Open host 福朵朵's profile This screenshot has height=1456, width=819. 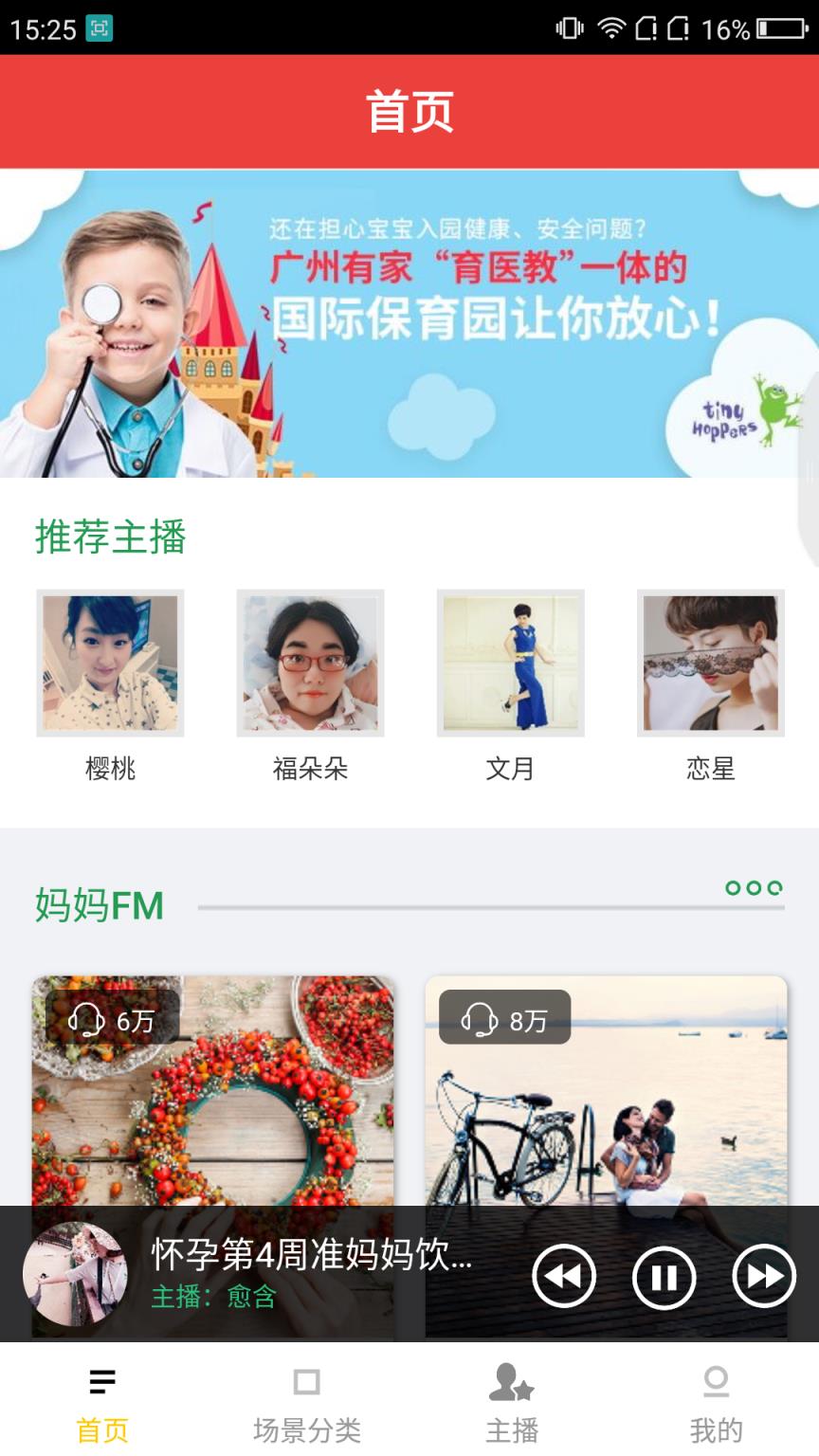310,664
